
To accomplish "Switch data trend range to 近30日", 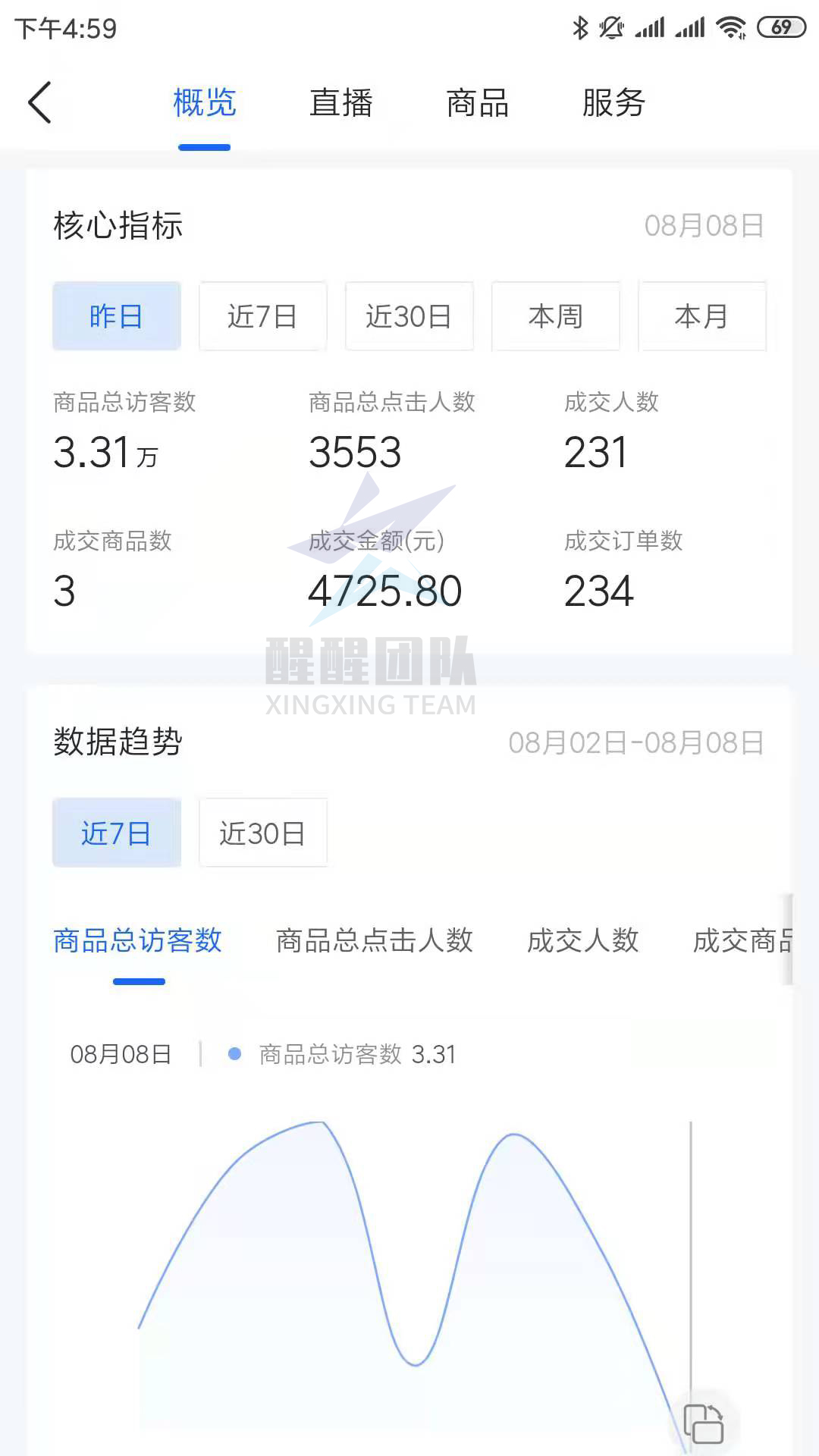I will click(x=262, y=833).
